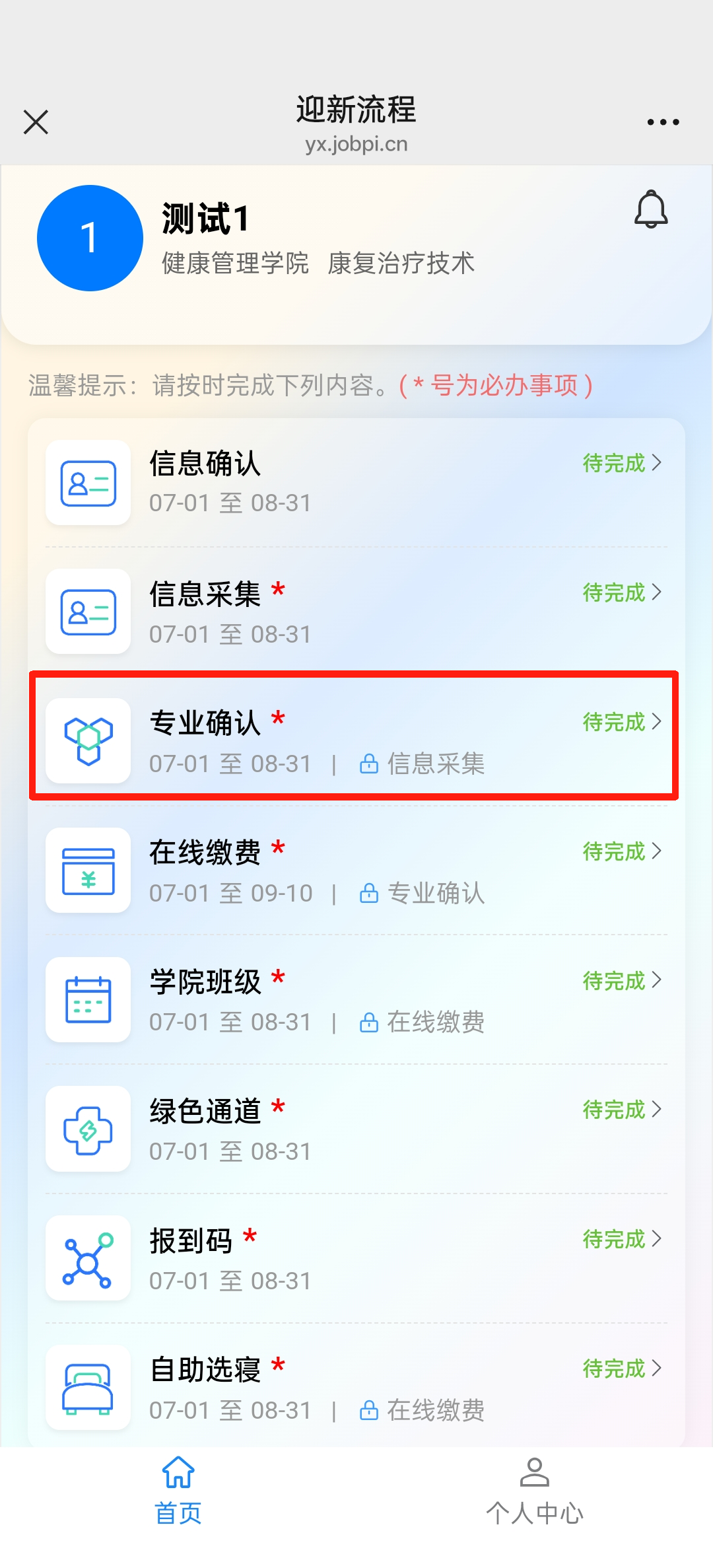The width and height of the screenshot is (713, 1568).
Task: Open the 报到码 step
Action: tap(356, 1259)
